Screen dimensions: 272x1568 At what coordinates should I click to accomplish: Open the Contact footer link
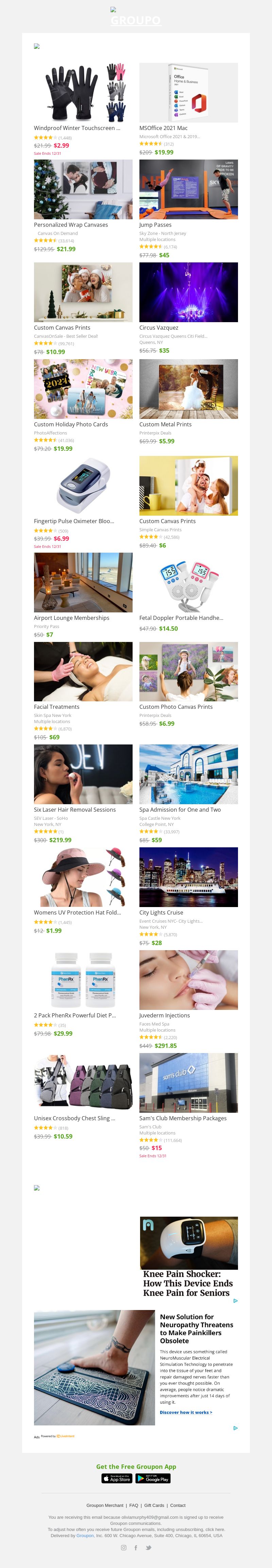pos(177,1505)
